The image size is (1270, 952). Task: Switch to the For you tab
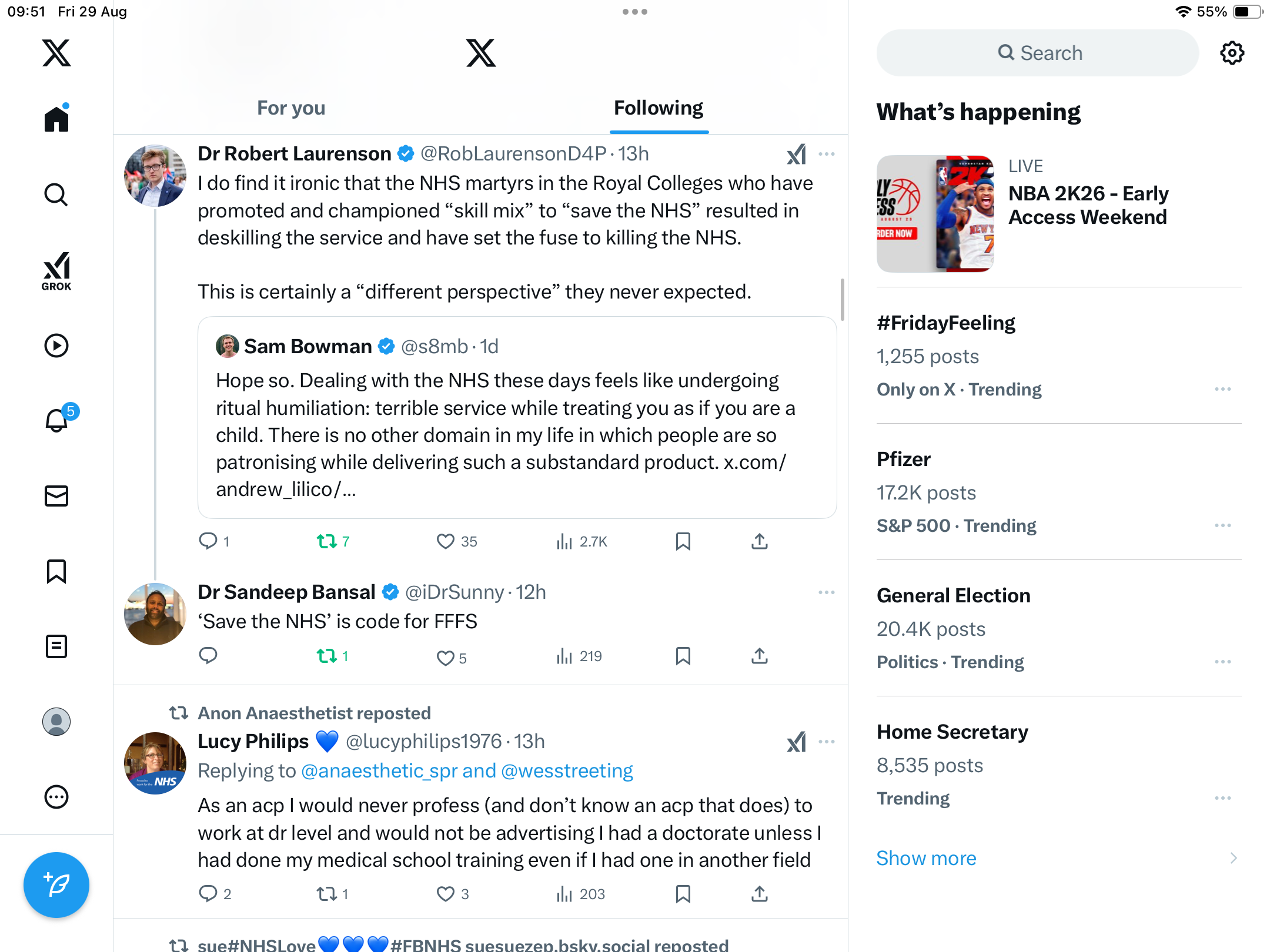(x=291, y=108)
